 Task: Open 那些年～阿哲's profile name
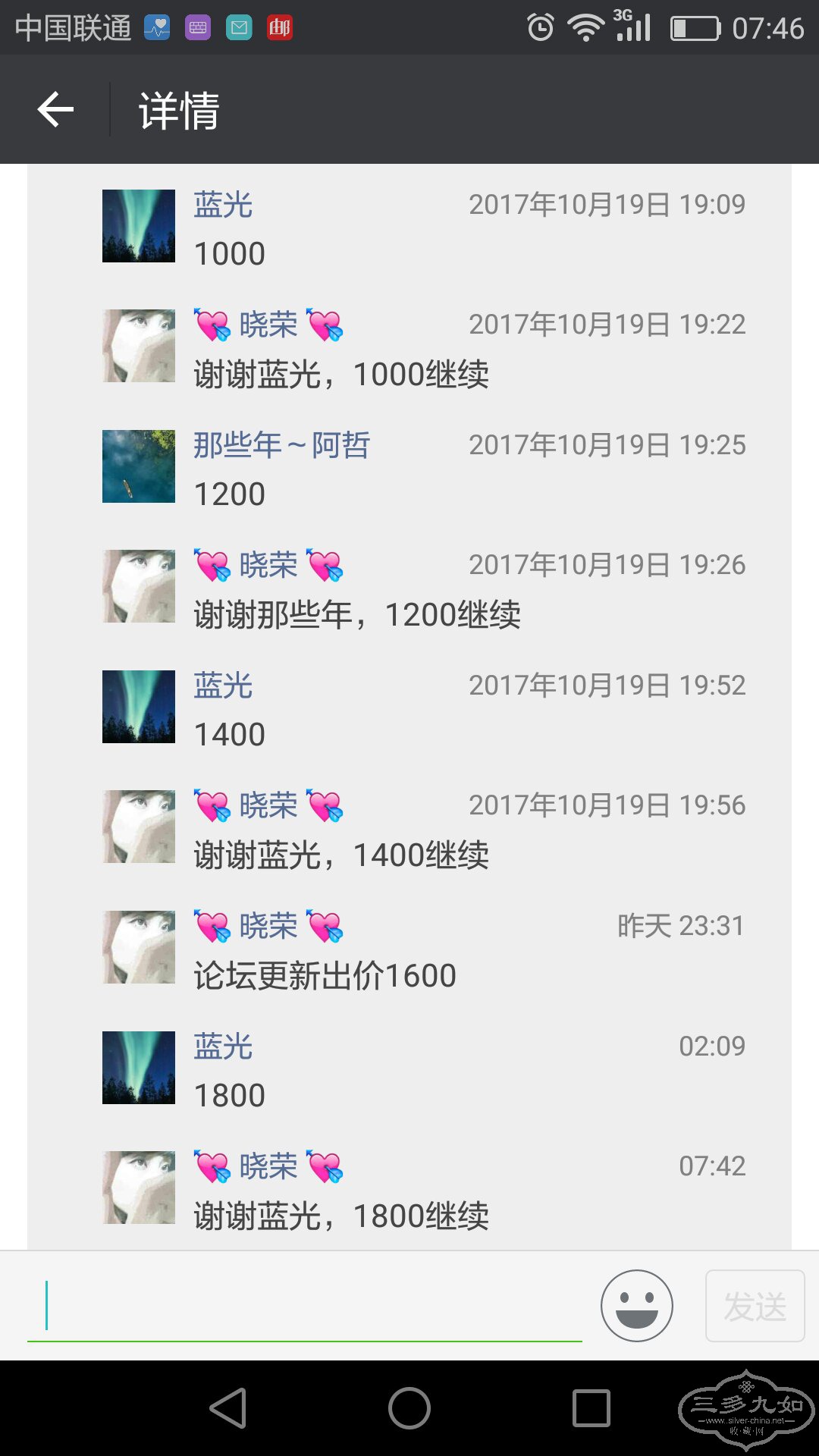(x=281, y=445)
